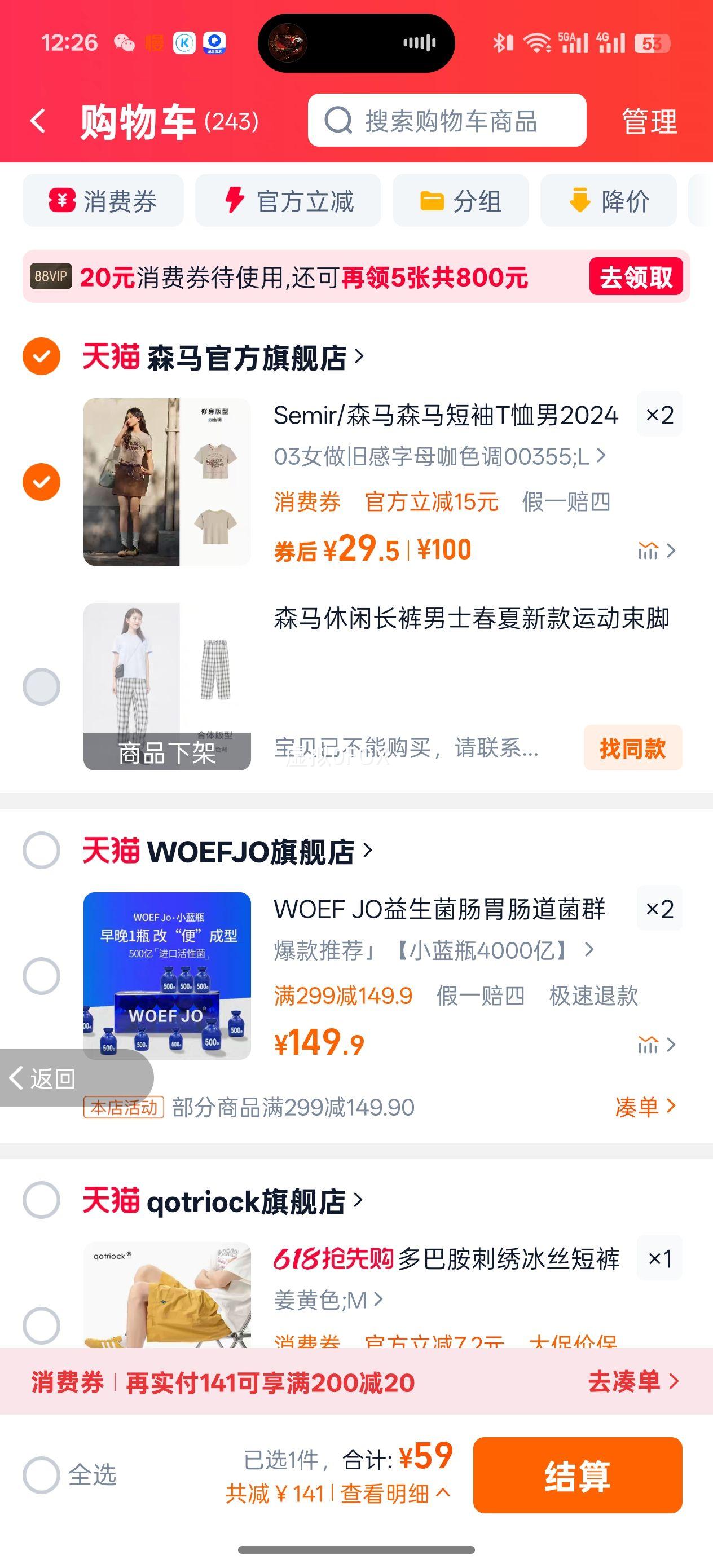Claim coupons with the 去领取 button
Screen dimensions: 713x1568
[x=636, y=278]
